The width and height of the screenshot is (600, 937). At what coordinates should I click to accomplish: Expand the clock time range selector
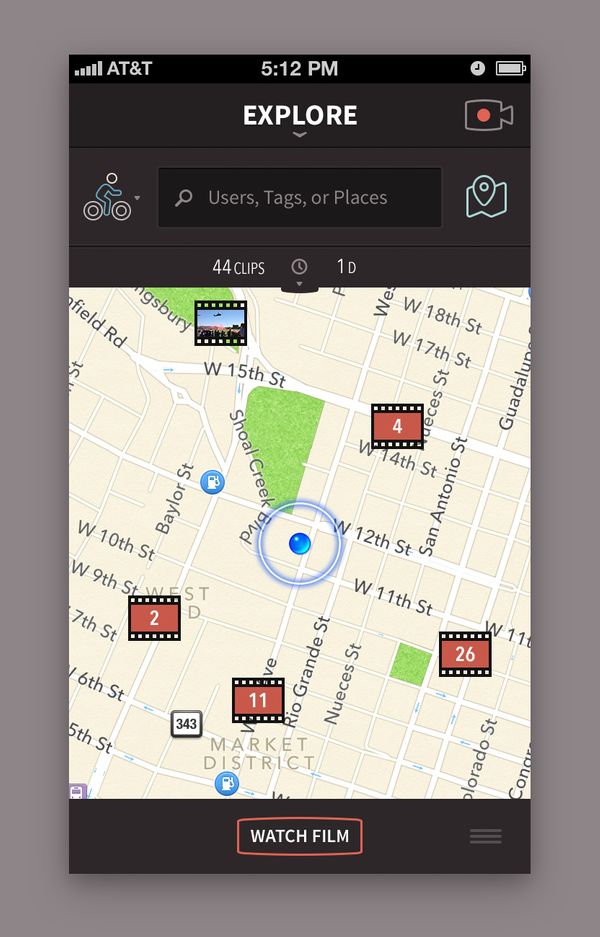299,270
